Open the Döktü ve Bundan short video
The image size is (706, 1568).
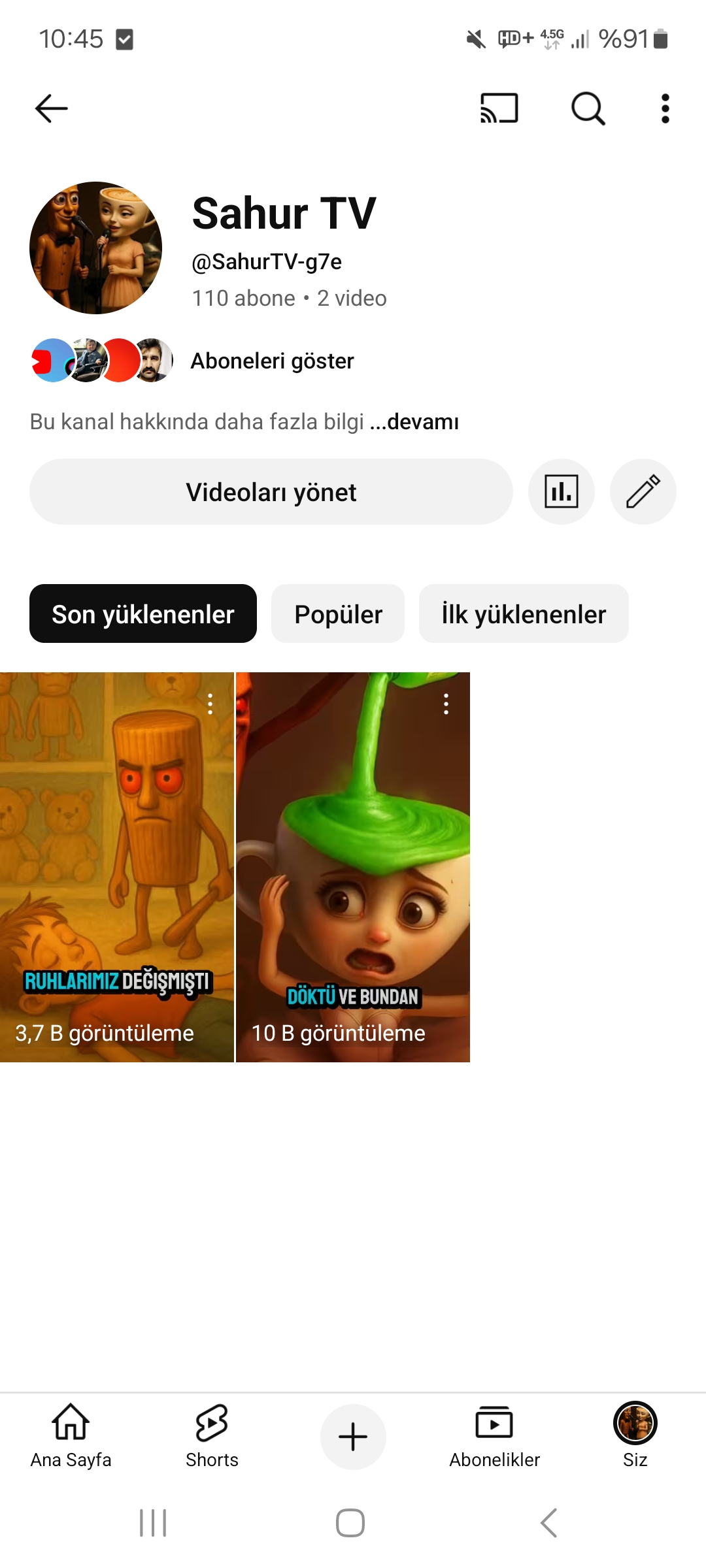tap(353, 867)
